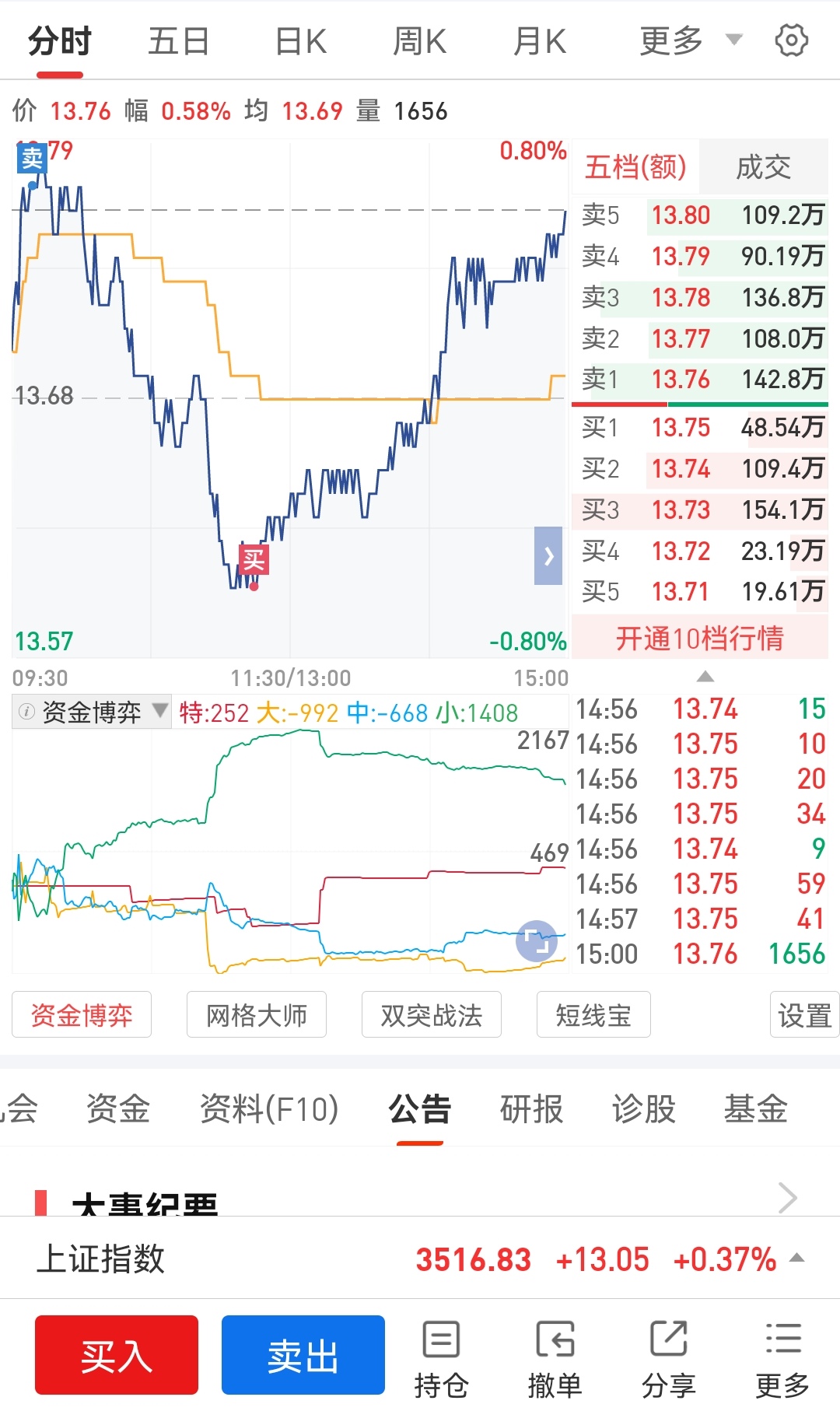Viewport: 840px width, 1411px height.
Task: Select the 双突战法 indicator chip
Action: [431, 1015]
